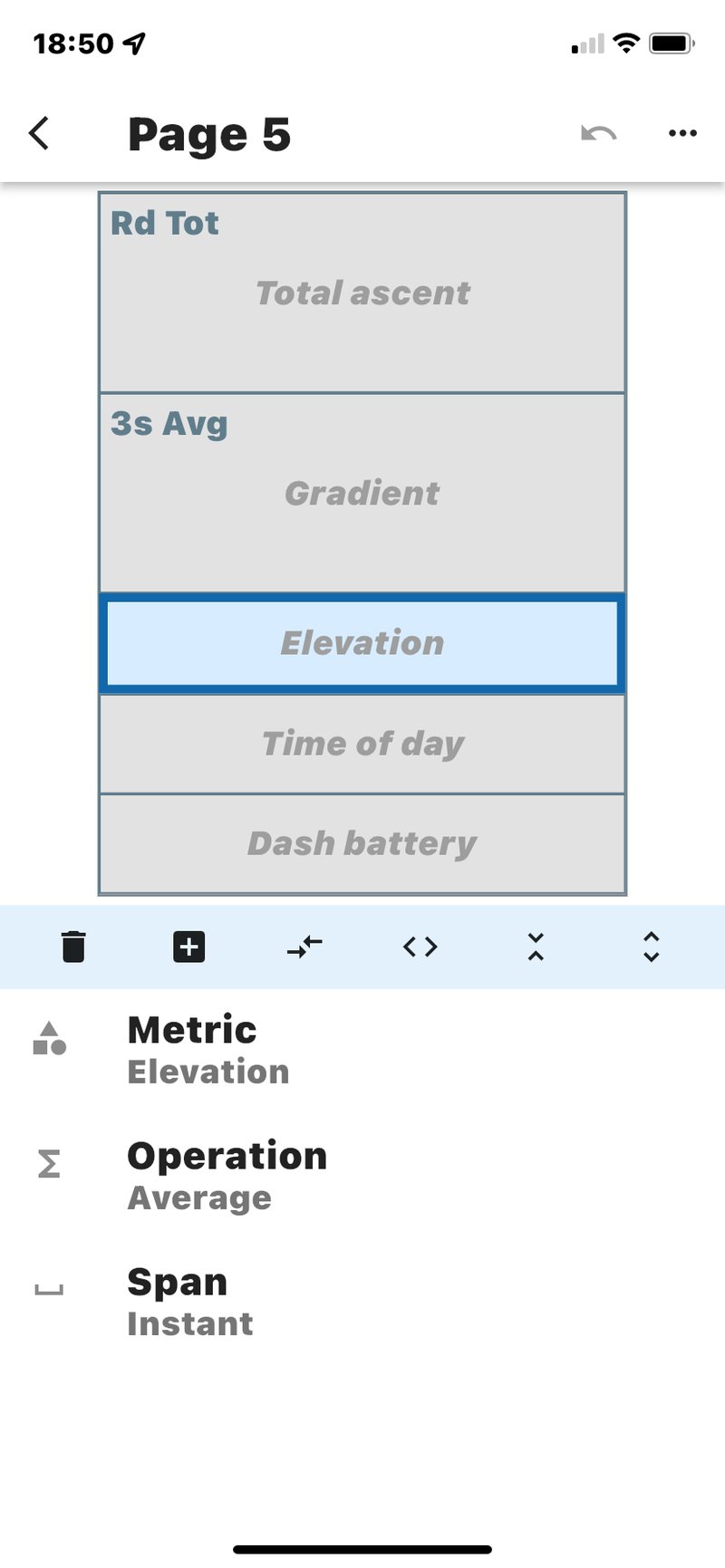Tap the horizontal angle brackets icon
The image size is (725, 1568).
[420, 947]
